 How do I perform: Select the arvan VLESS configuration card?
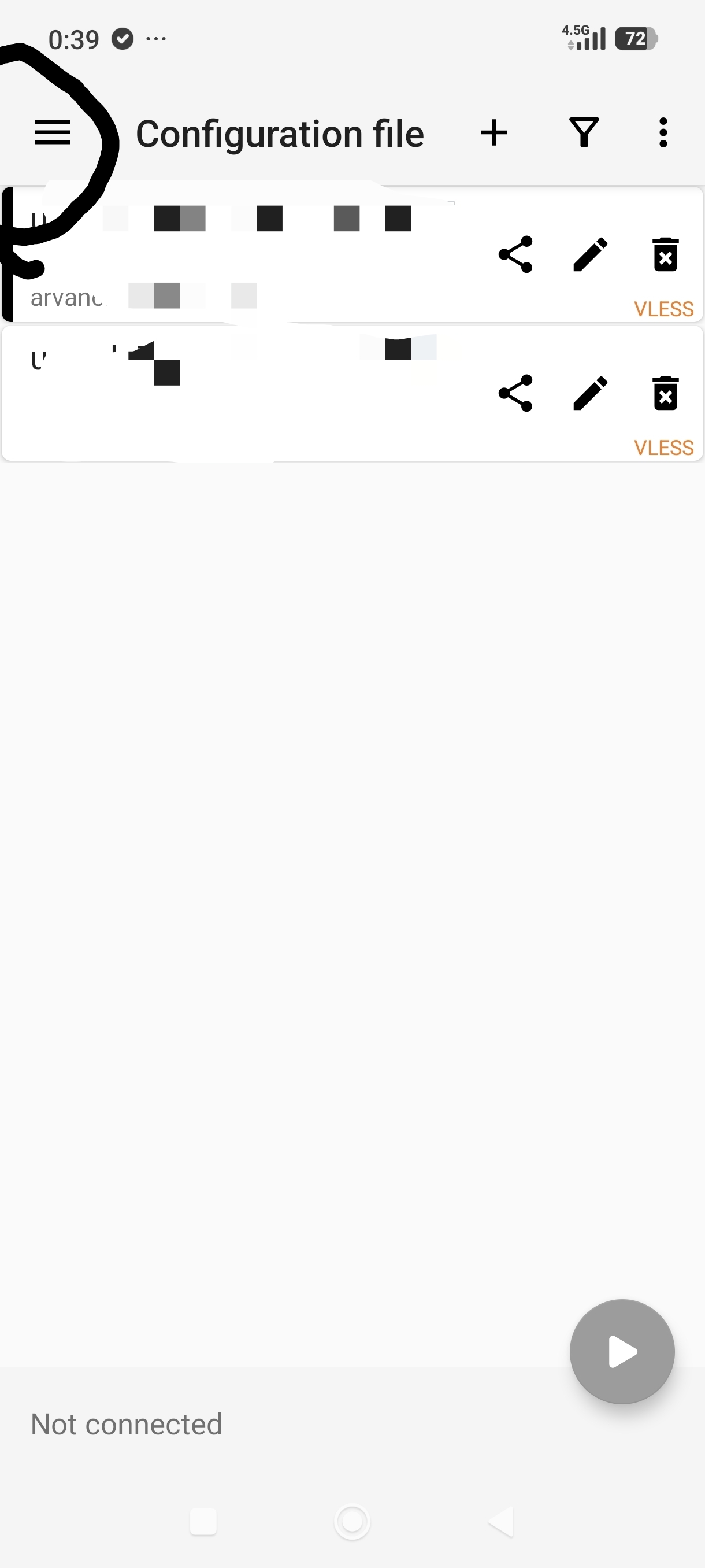[353, 254]
